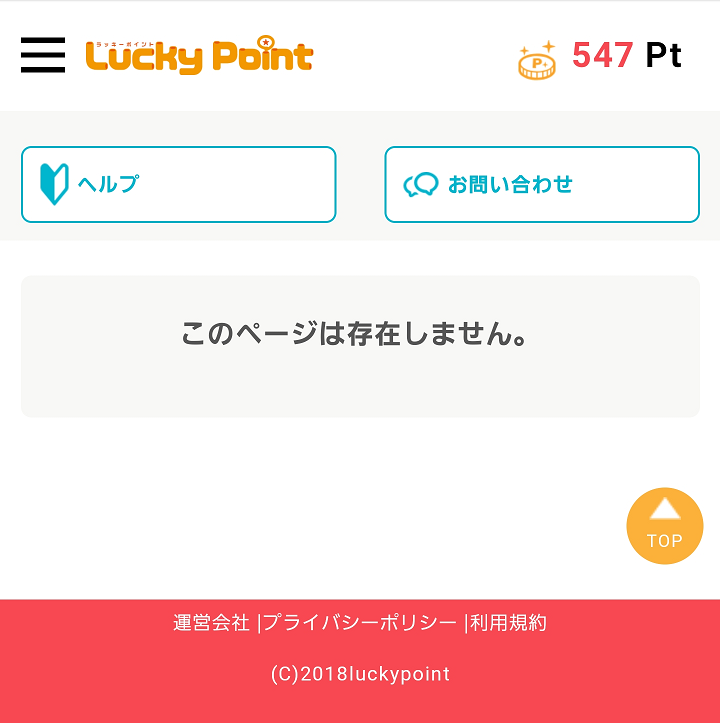Open the 運営会社 link
Screen dimensions: 720x723
(211, 623)
